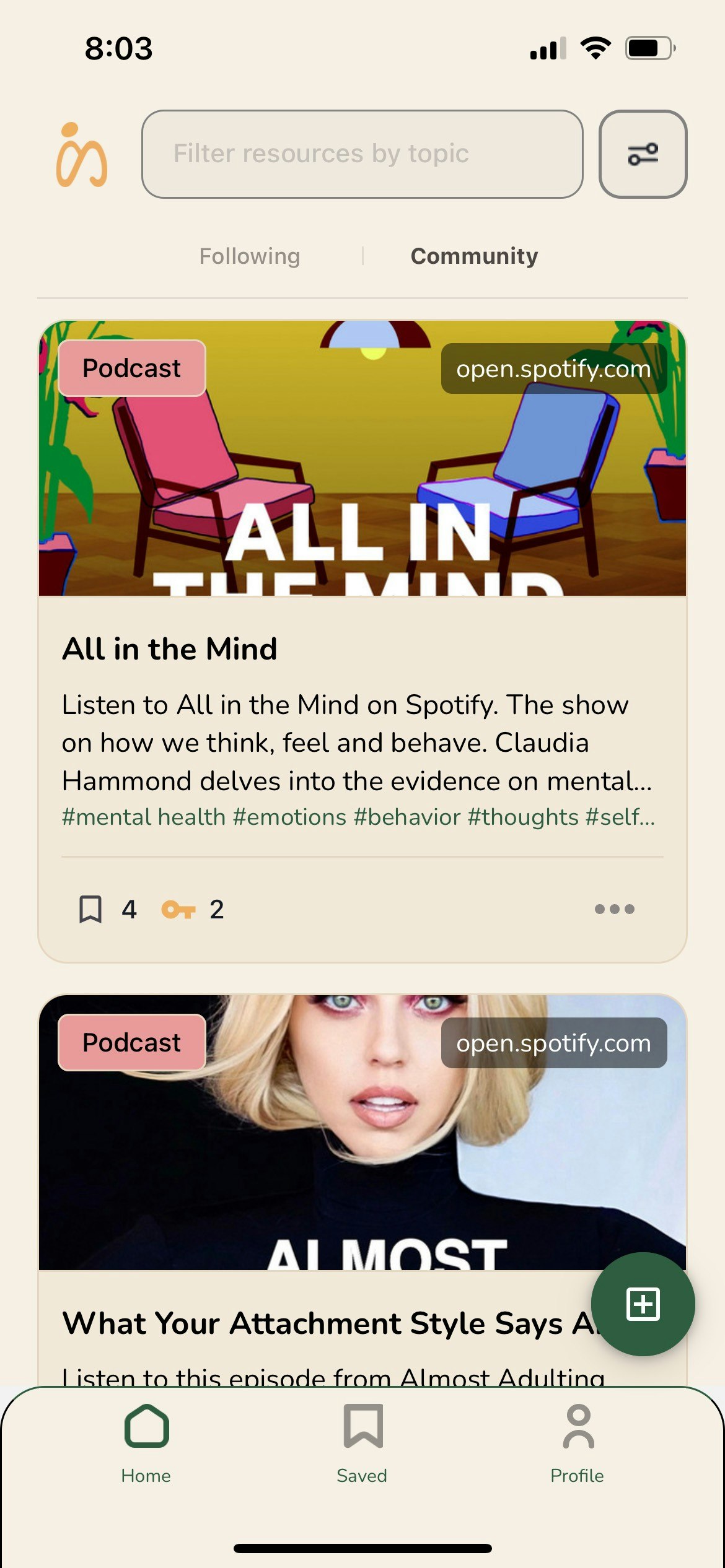Add a new resource with the plus button
Image resolution: width=725 pixels, height=1568 pixels.
click(x=643, y=1304)
